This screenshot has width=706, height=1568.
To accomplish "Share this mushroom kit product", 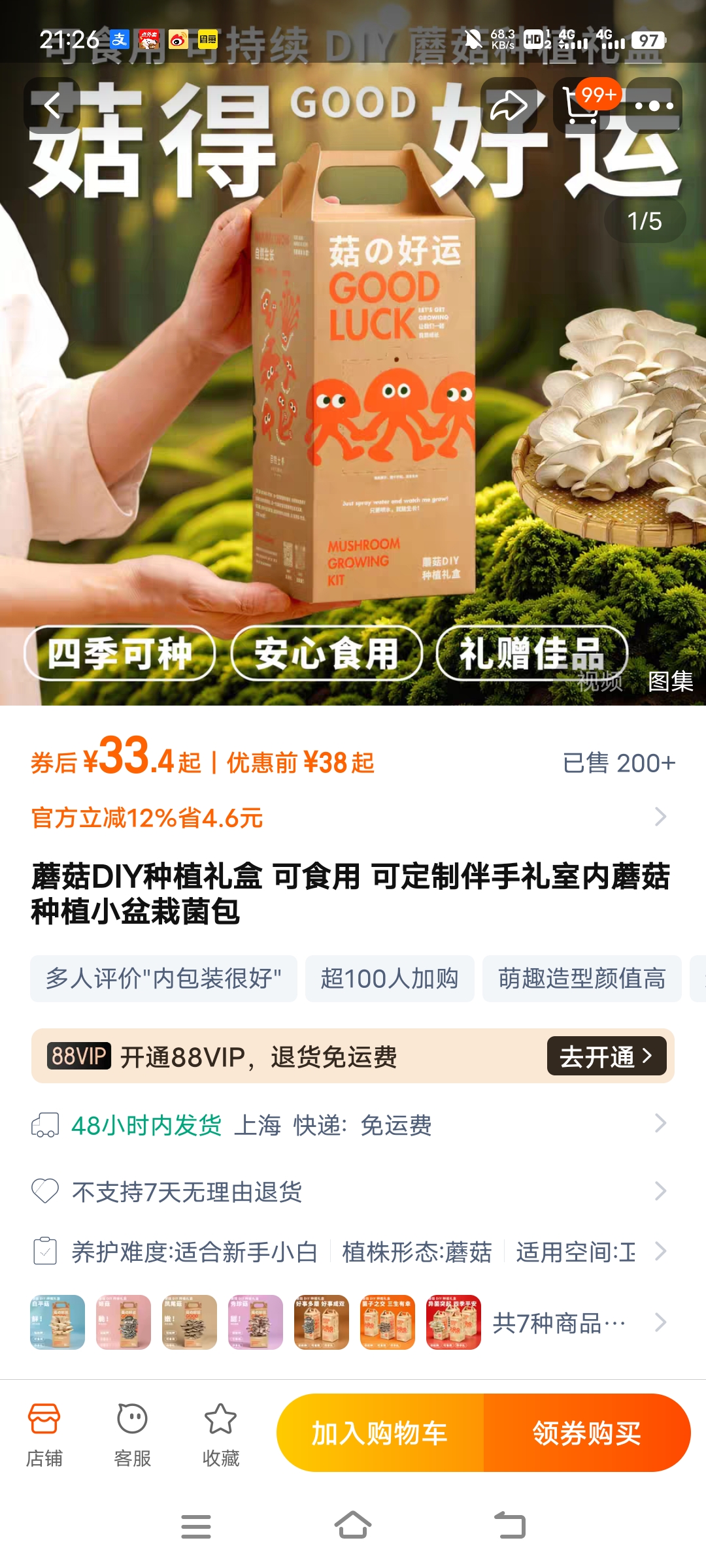I will pos(509,106).
